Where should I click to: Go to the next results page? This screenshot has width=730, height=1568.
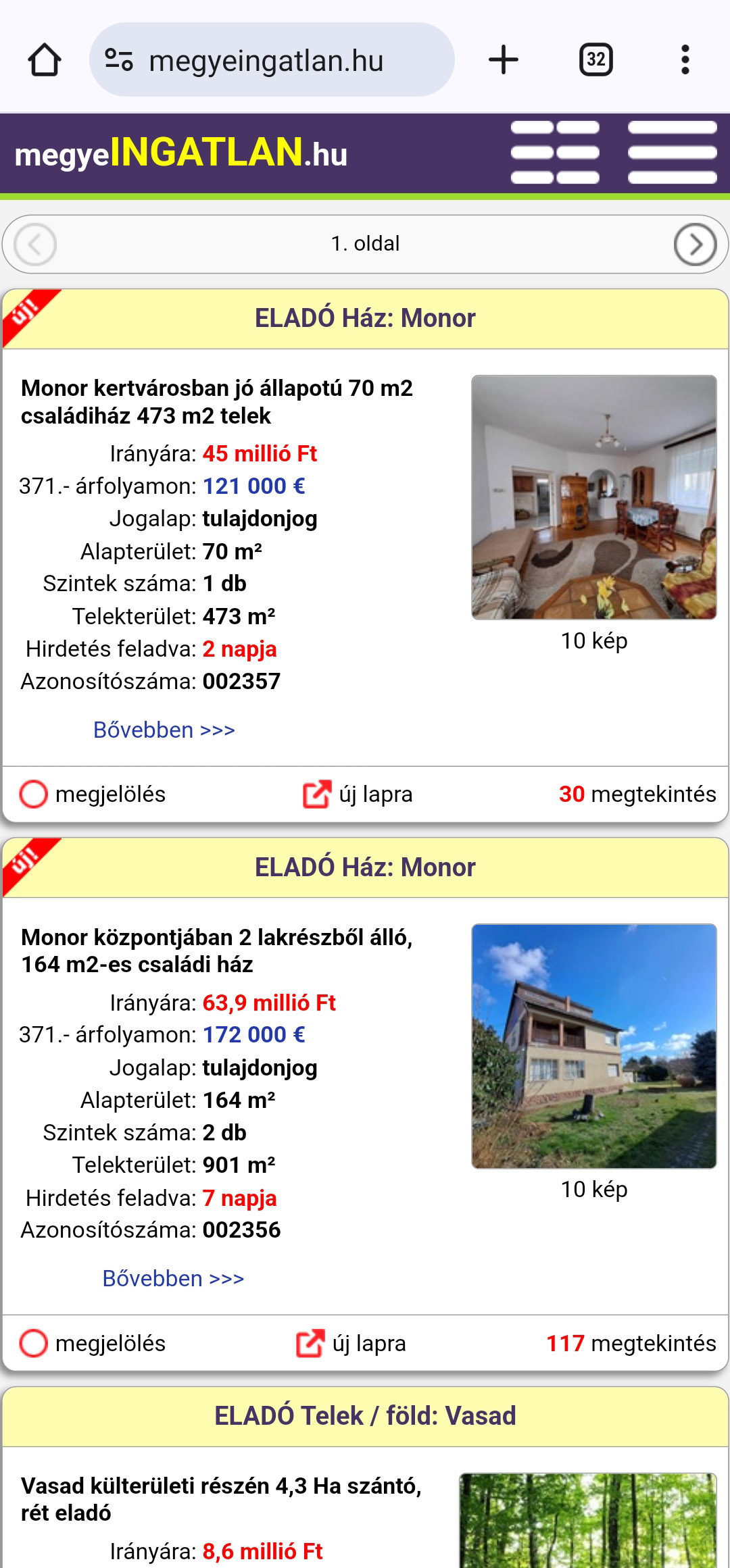click(695, 245)
